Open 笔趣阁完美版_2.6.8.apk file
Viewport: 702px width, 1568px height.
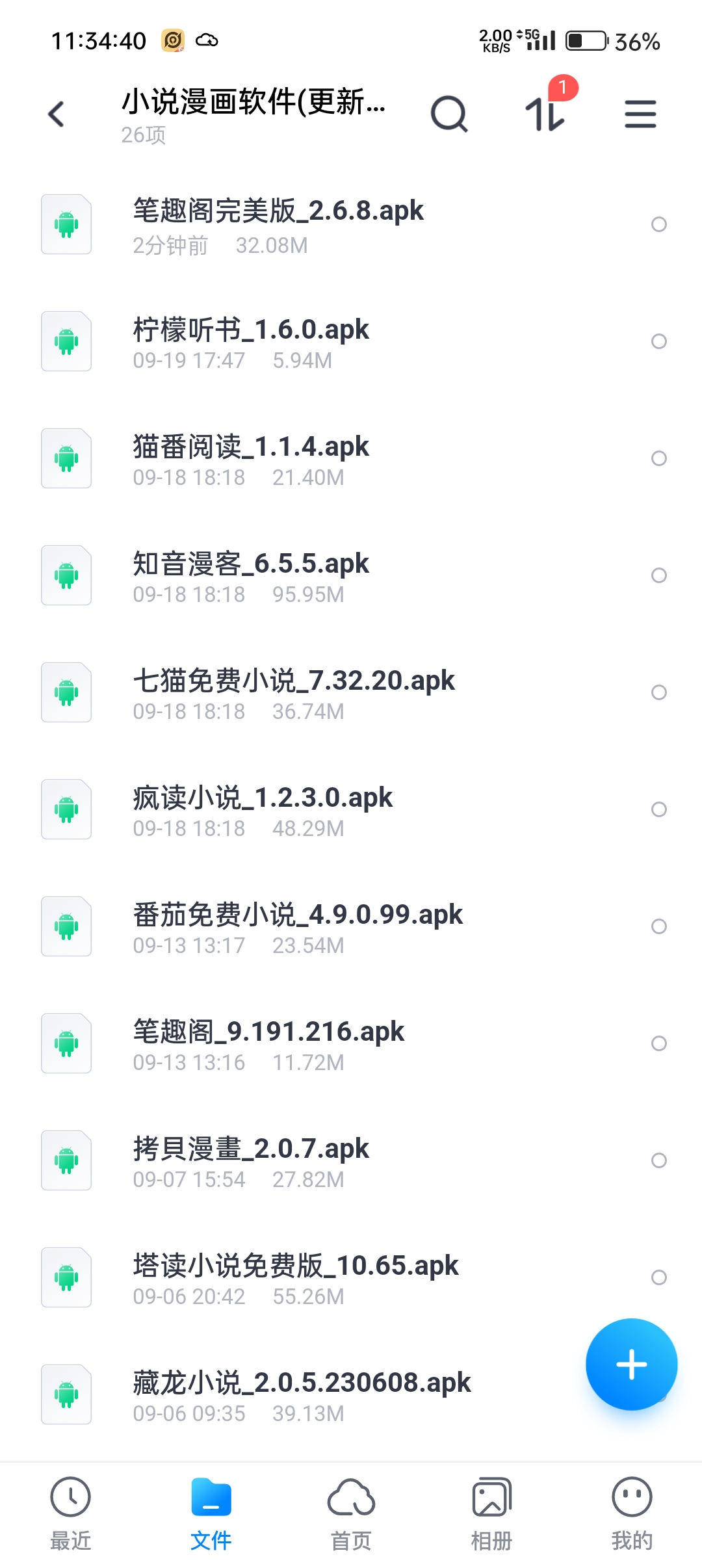(x=278, y=225)
